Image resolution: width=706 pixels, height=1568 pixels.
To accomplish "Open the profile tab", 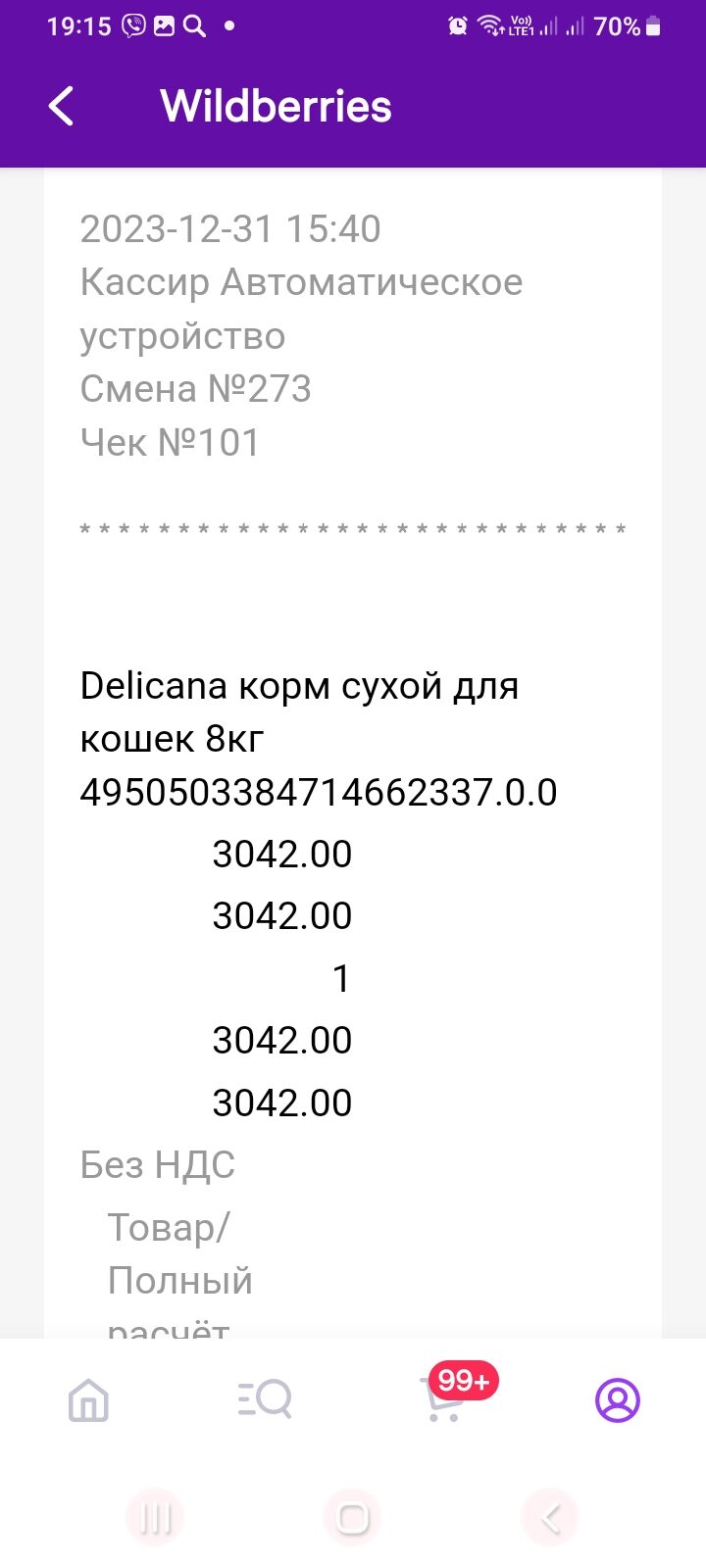I will 618,1399.
